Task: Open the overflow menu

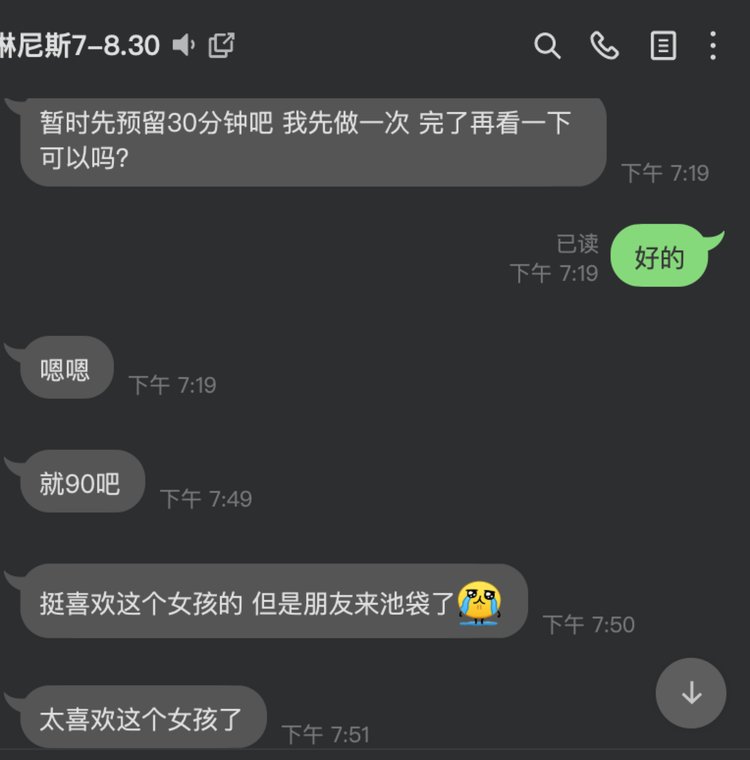Action: [712, 45]
